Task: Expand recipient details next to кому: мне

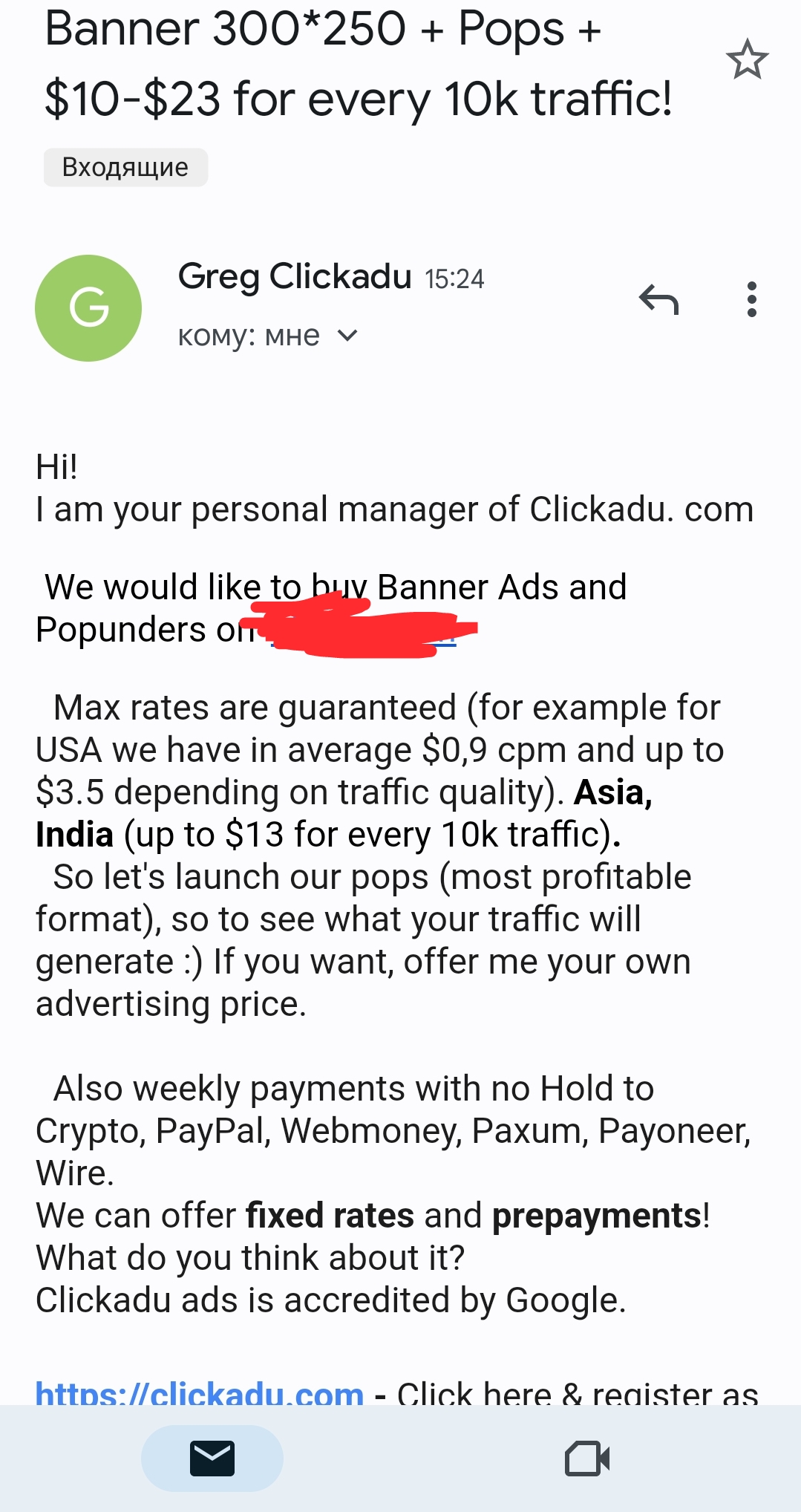Action: (347, 336)
